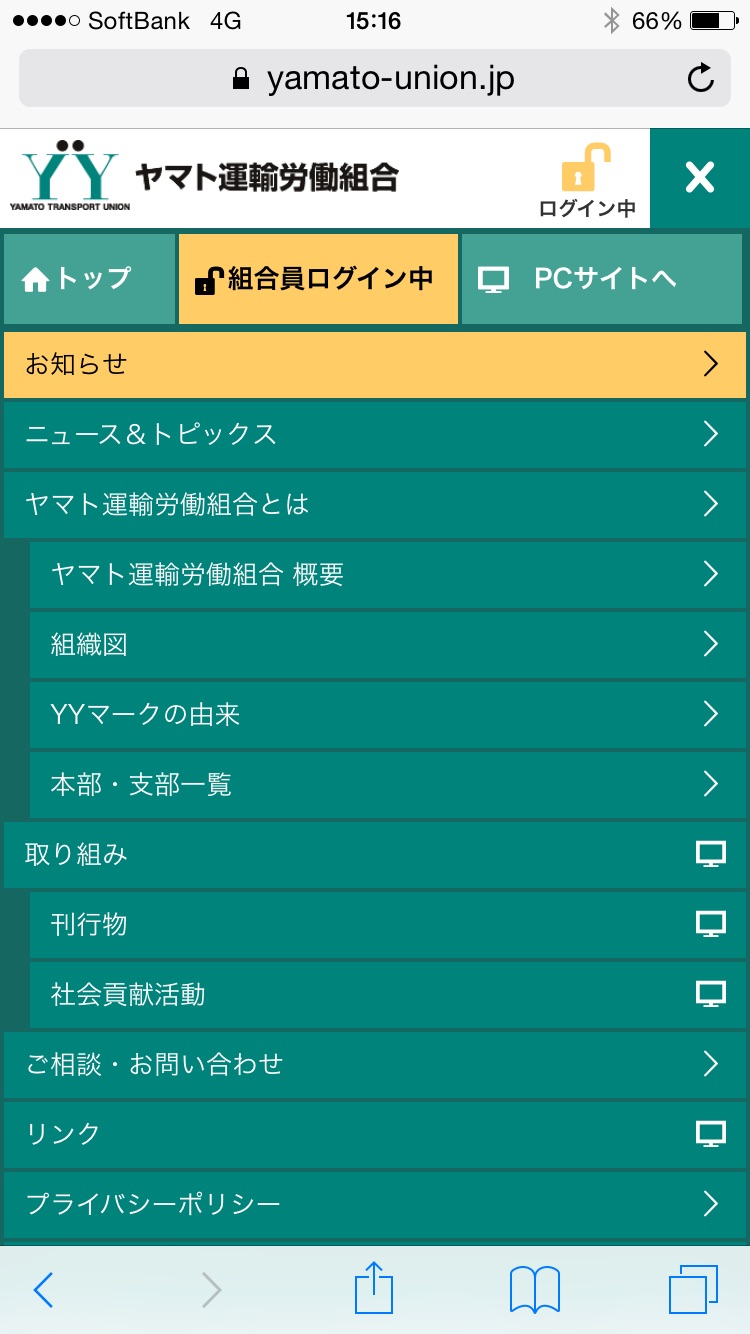Screen dimensions: 750x1334
Task: Open ニュース&トピックス
Action: [x=375, y=434]
